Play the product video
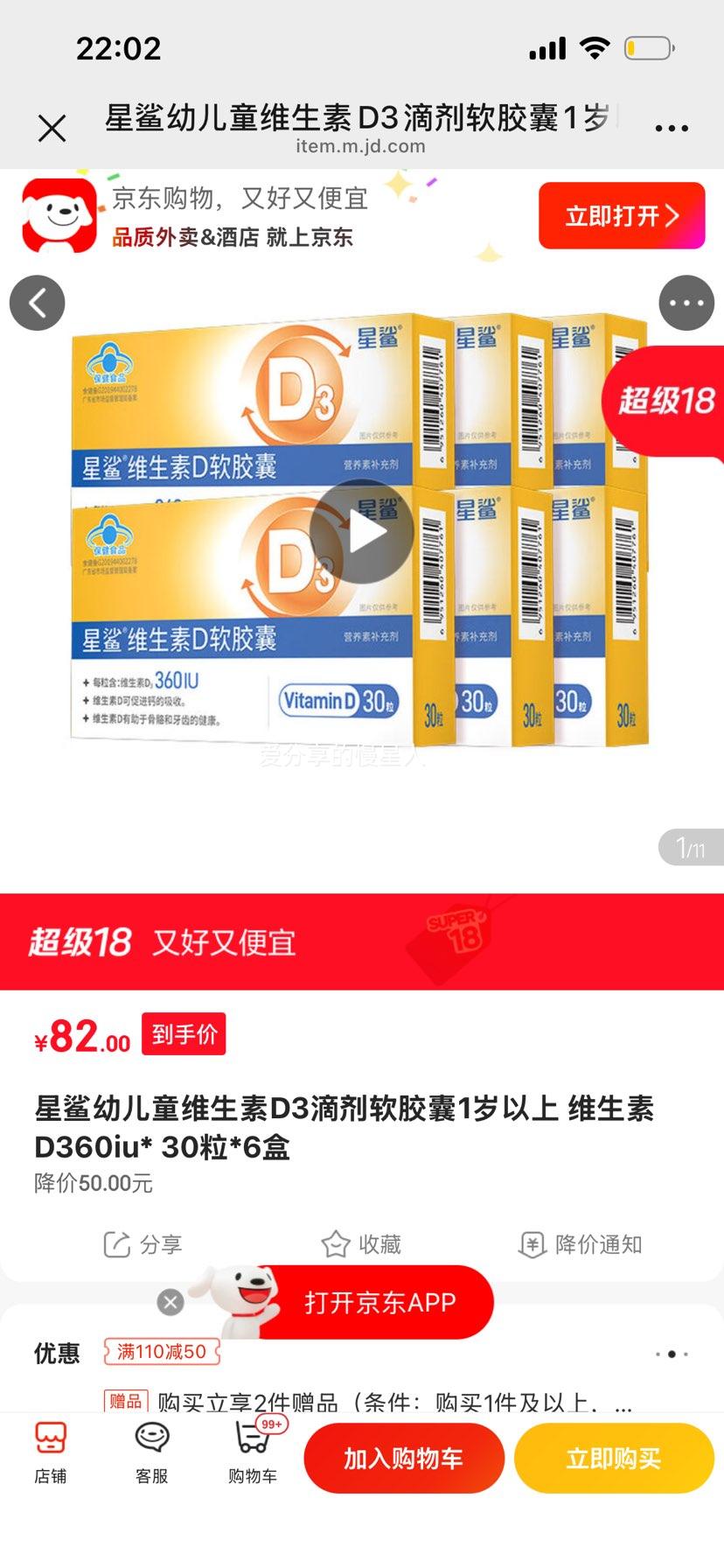Screen dimensions: 724x1568 coord(362,531)
